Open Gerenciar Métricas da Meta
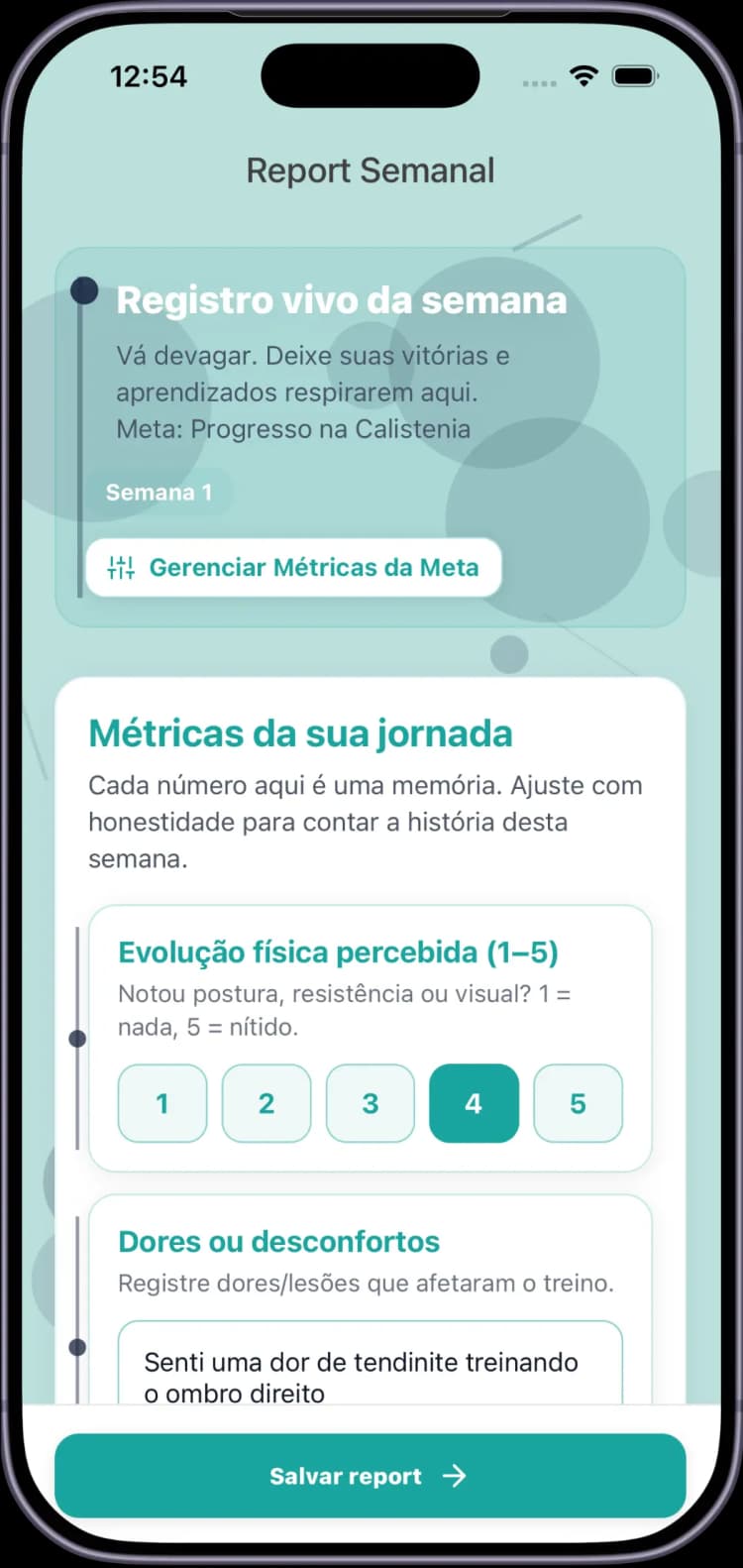Image resolution: width=743 pixels, height=1568 pixels. (x=293, y=567)
